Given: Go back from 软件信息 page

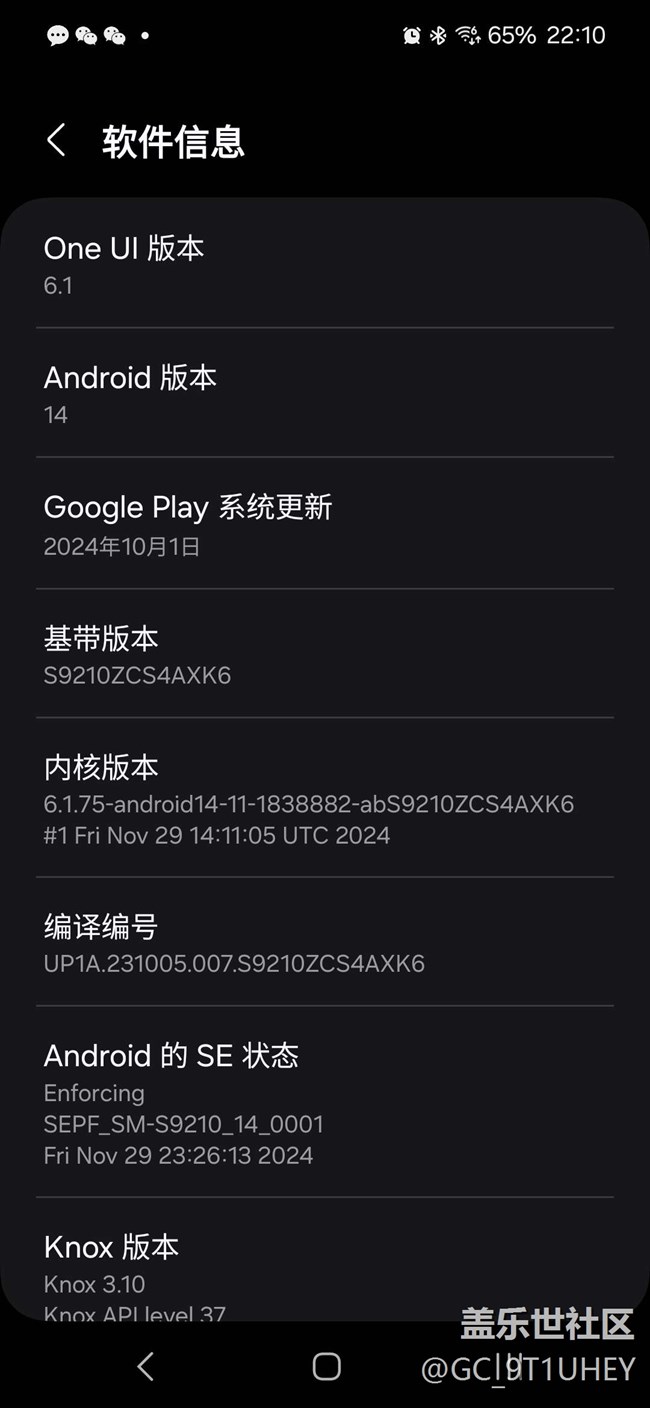Looking at the screenshot, I should point(57,141).
